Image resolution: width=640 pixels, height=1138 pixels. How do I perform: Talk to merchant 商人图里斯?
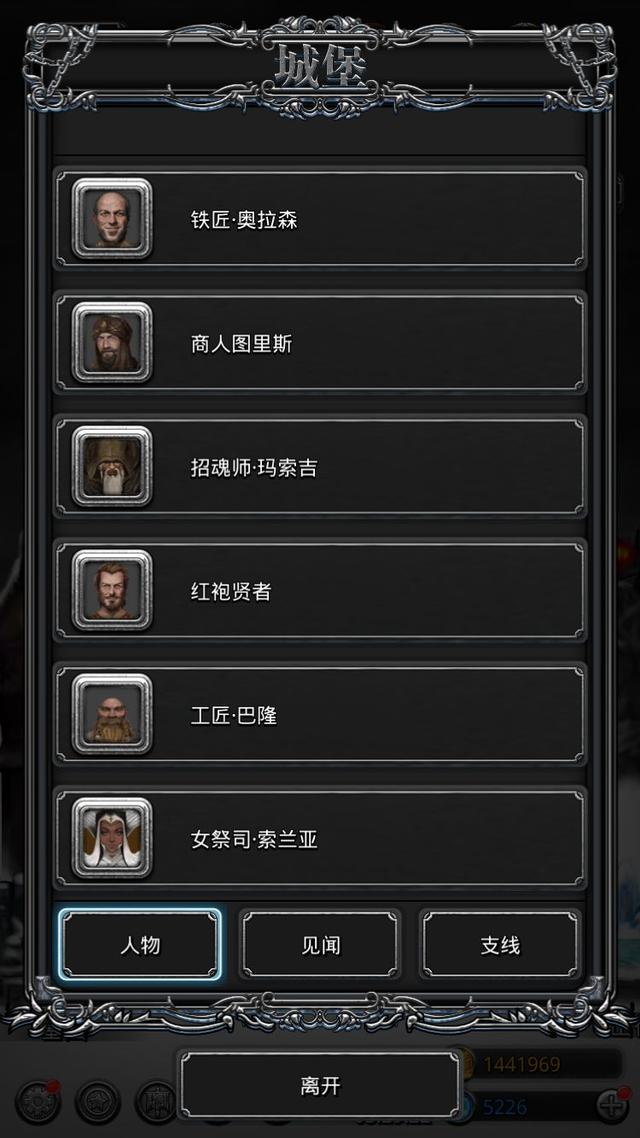point(320,344)
